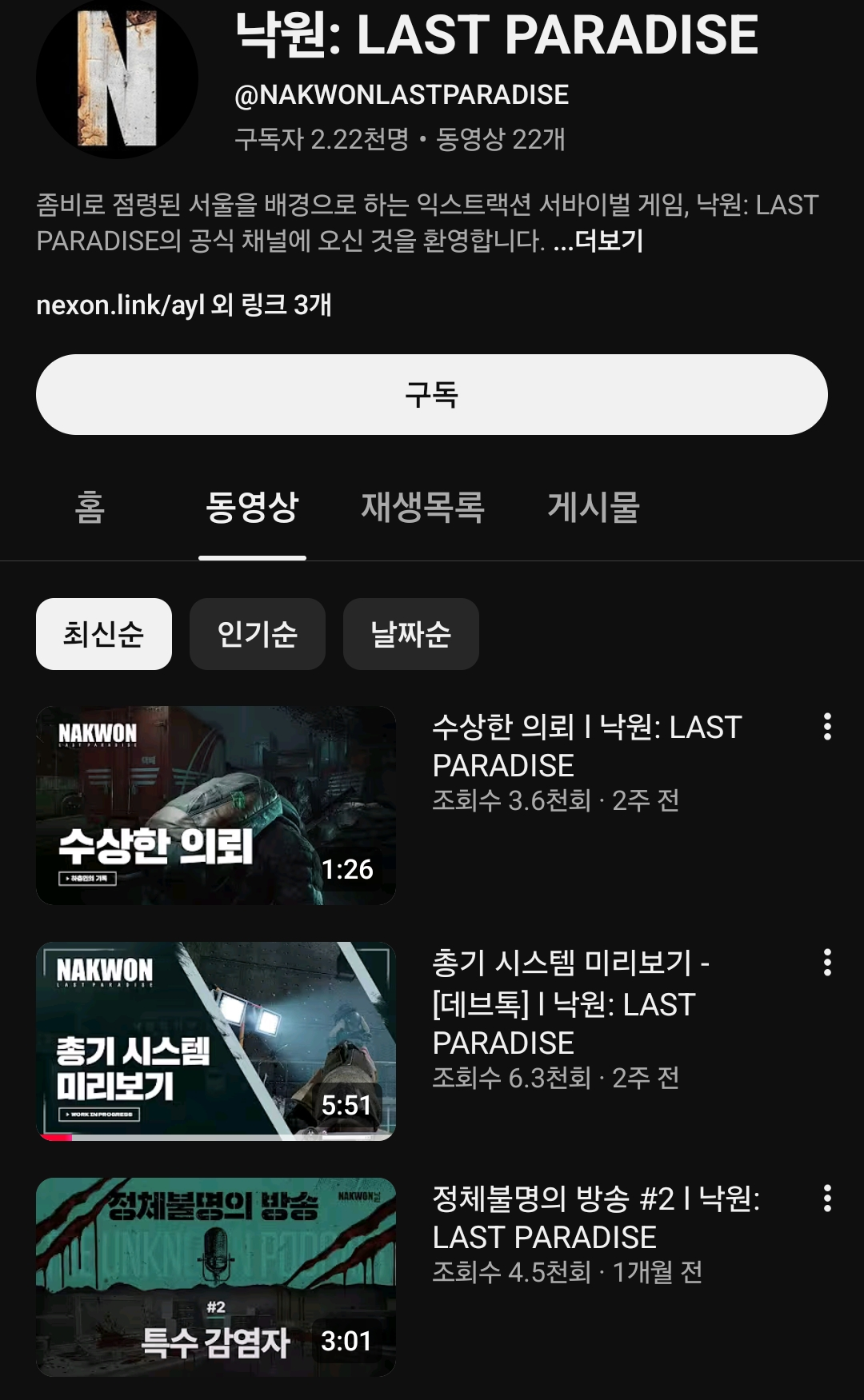Switch to the 게시물 tab
The height and width of the screenshot is (1400, 864).
(593, 507)
